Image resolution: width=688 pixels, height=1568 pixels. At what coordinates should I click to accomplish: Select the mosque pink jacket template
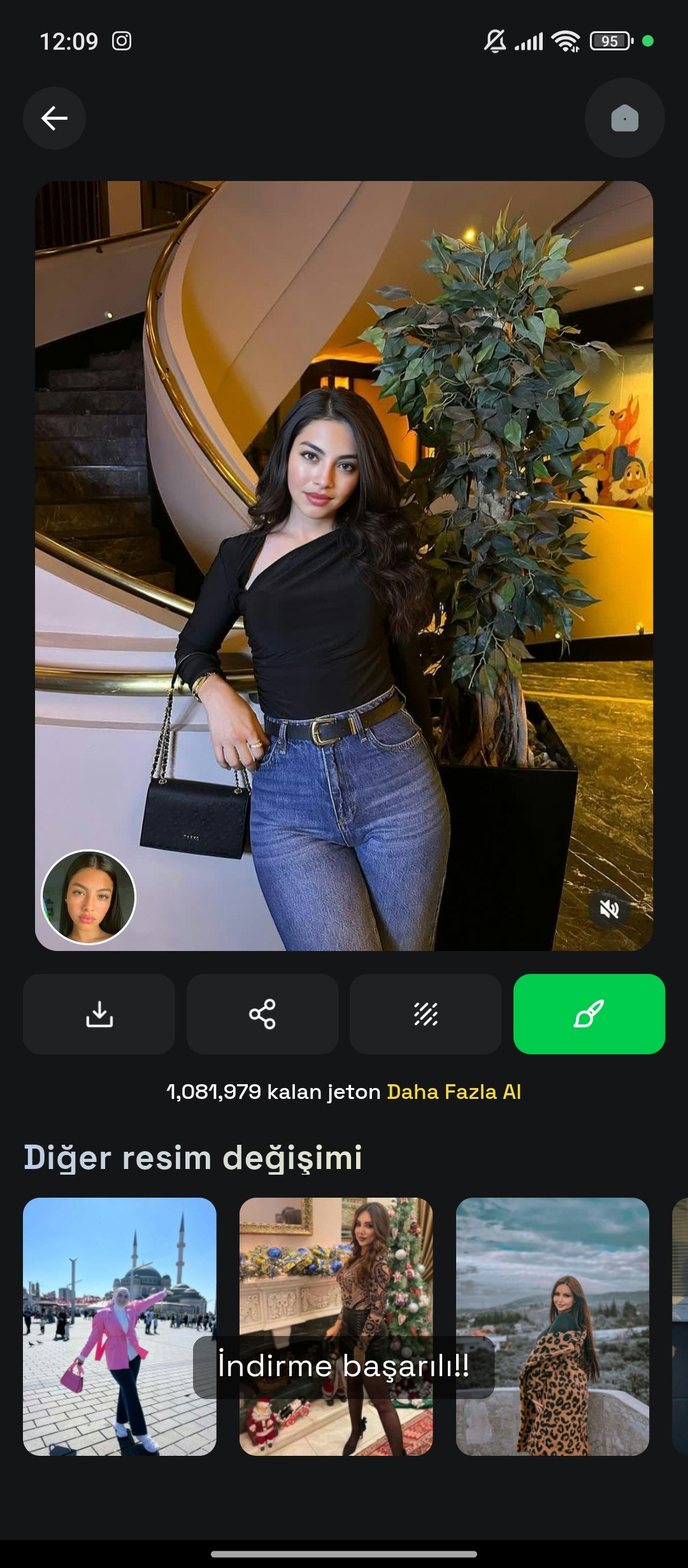[x=120, y=1326]
